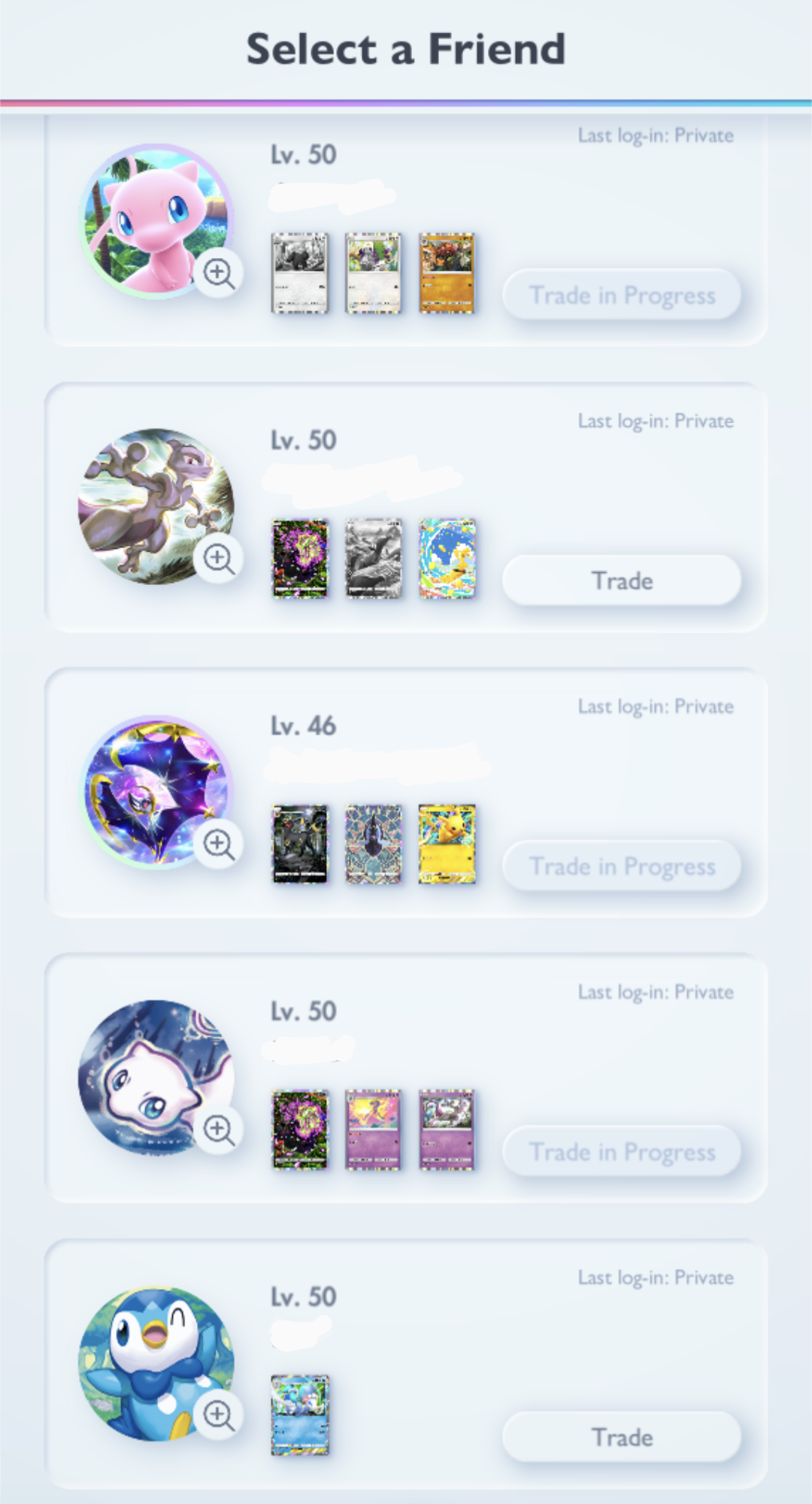
Task: Tap Trade in Progress for white Mew friend
Action: coord(621,1152)
